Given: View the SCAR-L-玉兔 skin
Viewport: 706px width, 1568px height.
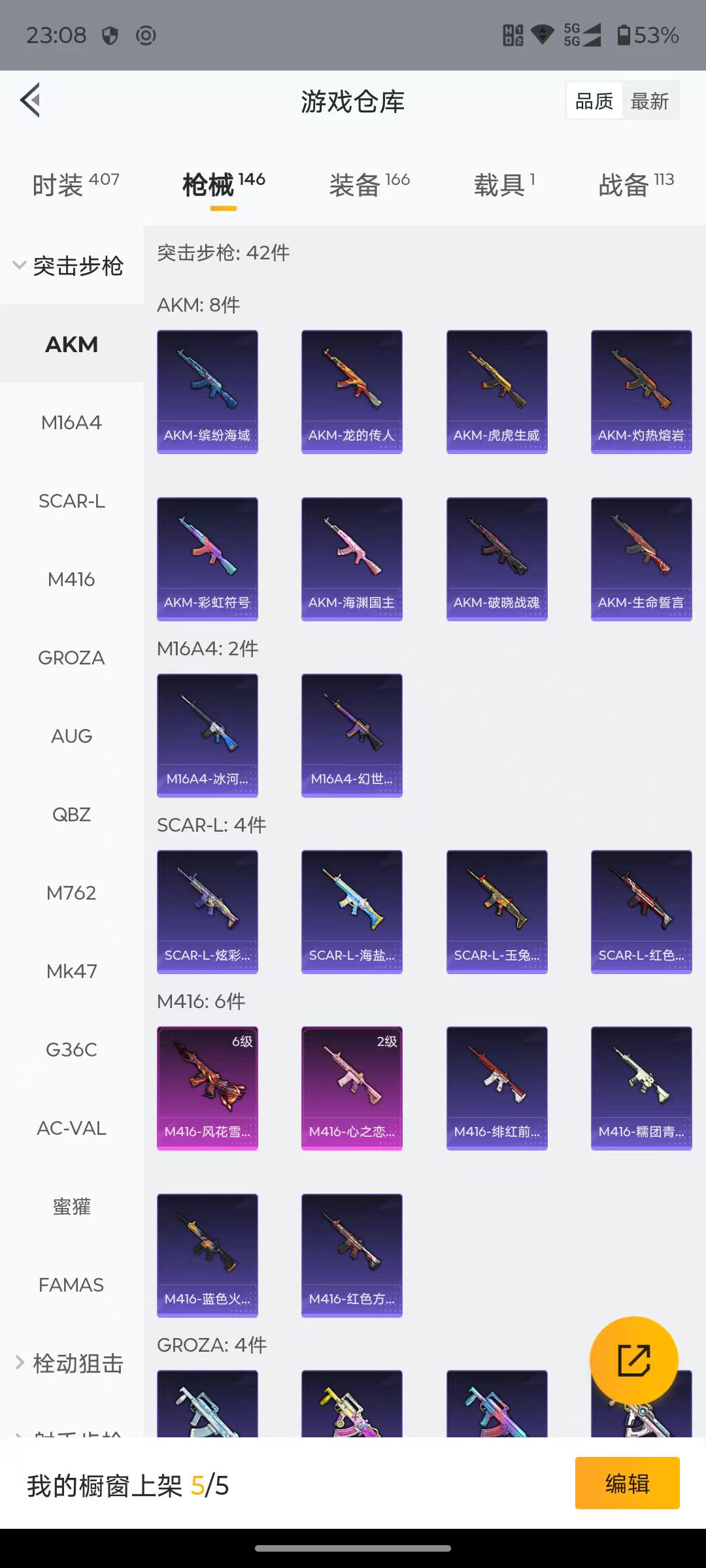Looking at the screenshot, I should click(x=497, y=911).
